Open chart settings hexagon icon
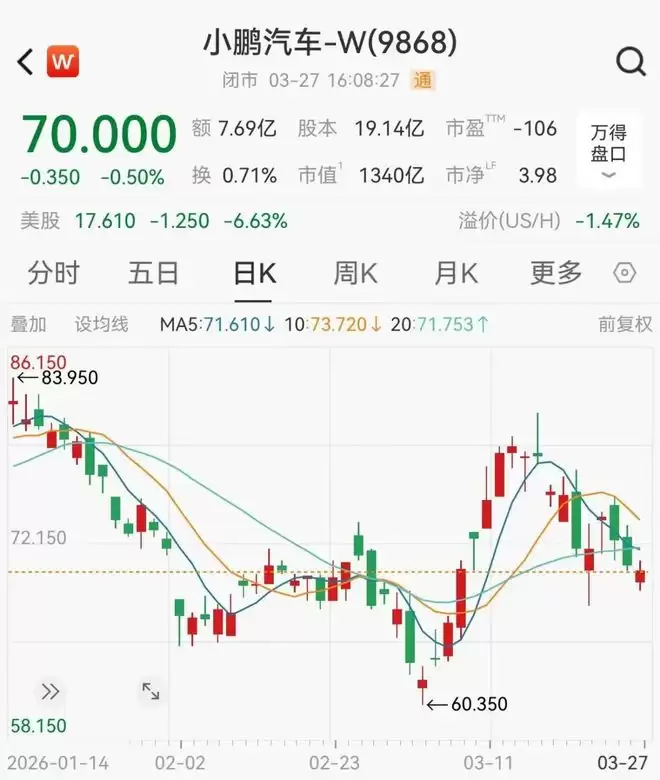 pyautogui.click(x=626, y=273)
